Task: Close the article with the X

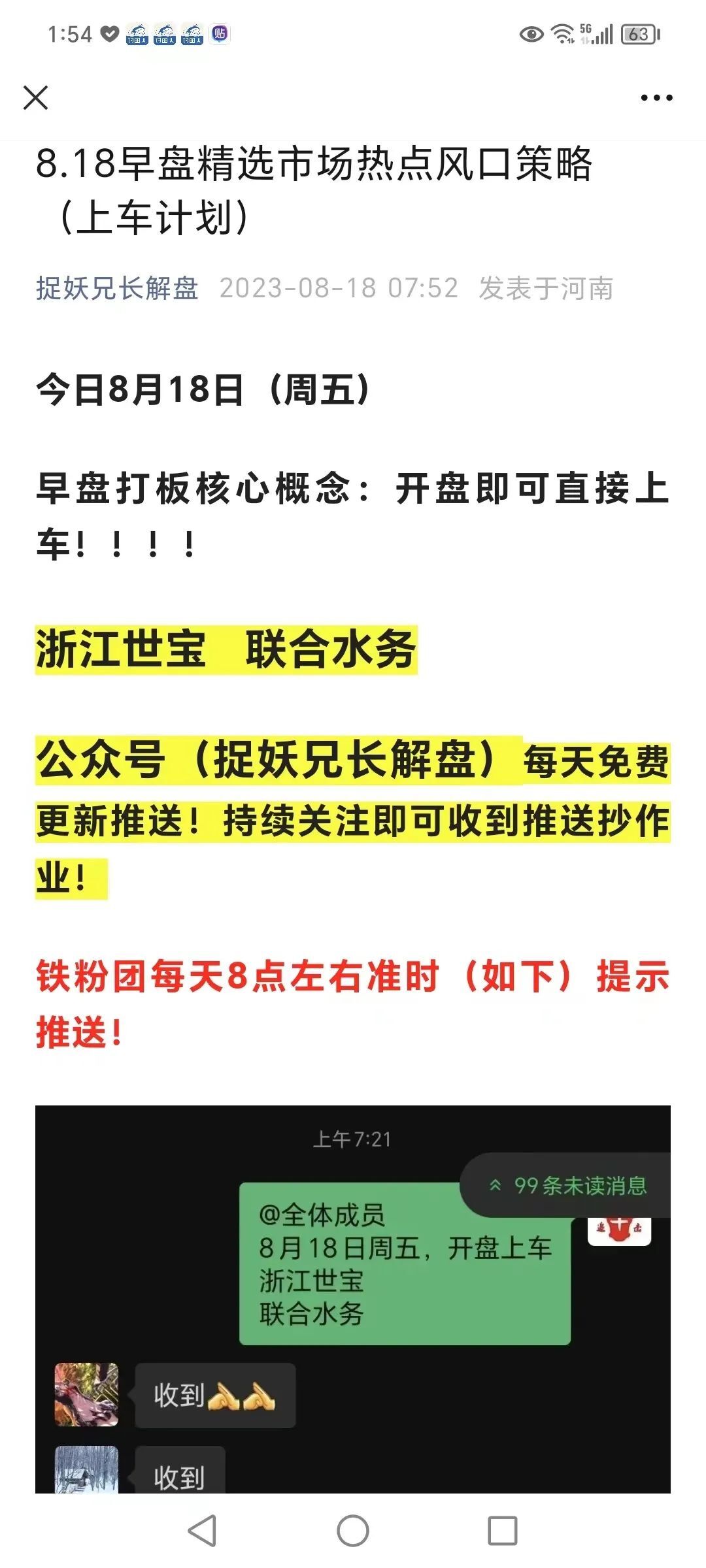Action: (36, 98)
